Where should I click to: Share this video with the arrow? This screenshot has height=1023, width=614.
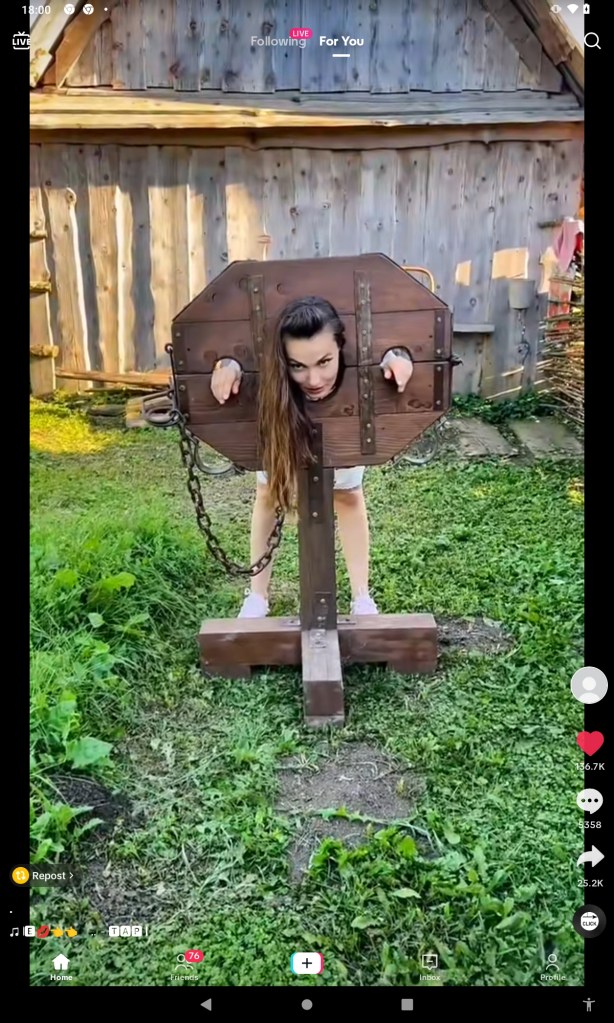coord(590,858)
